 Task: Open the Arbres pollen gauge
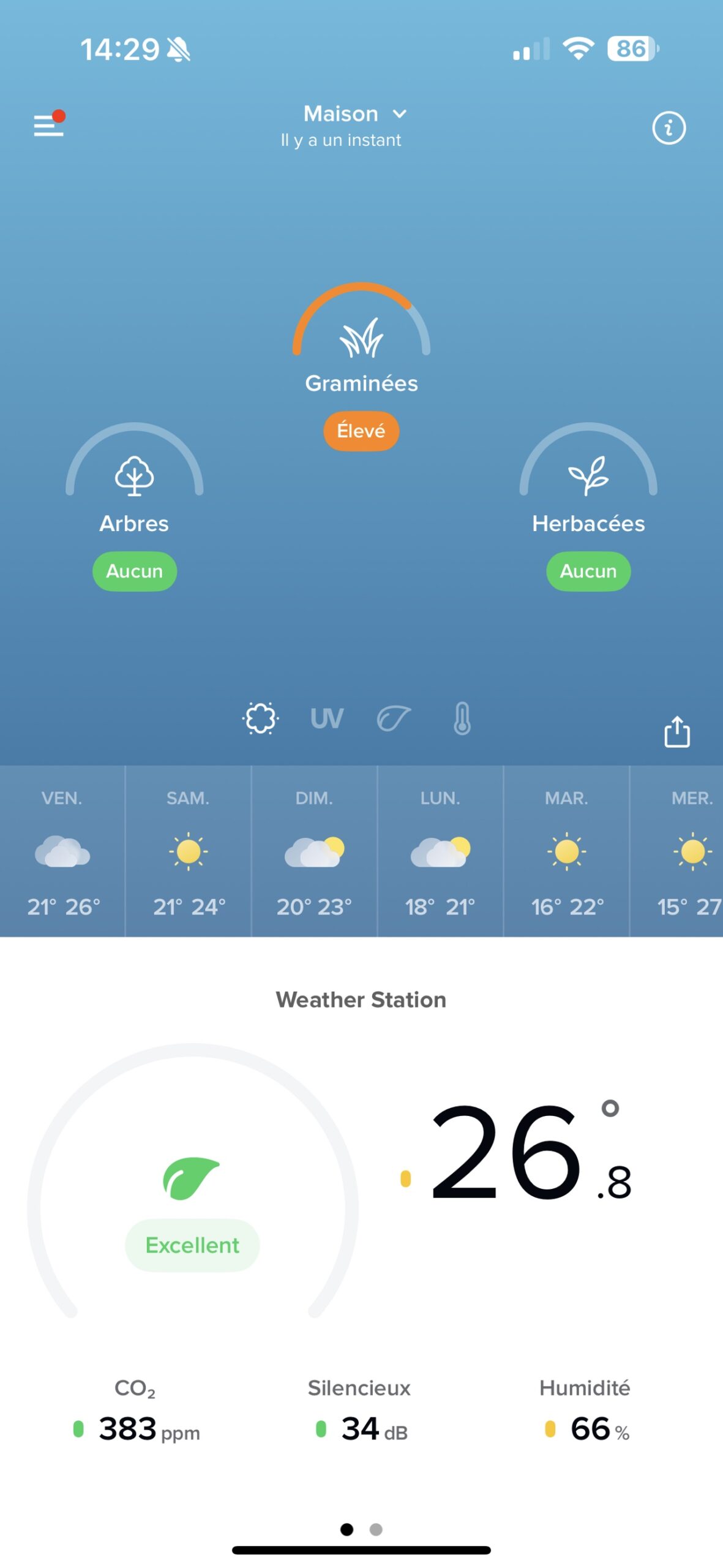pyautogui.click(x=135, y=506)
